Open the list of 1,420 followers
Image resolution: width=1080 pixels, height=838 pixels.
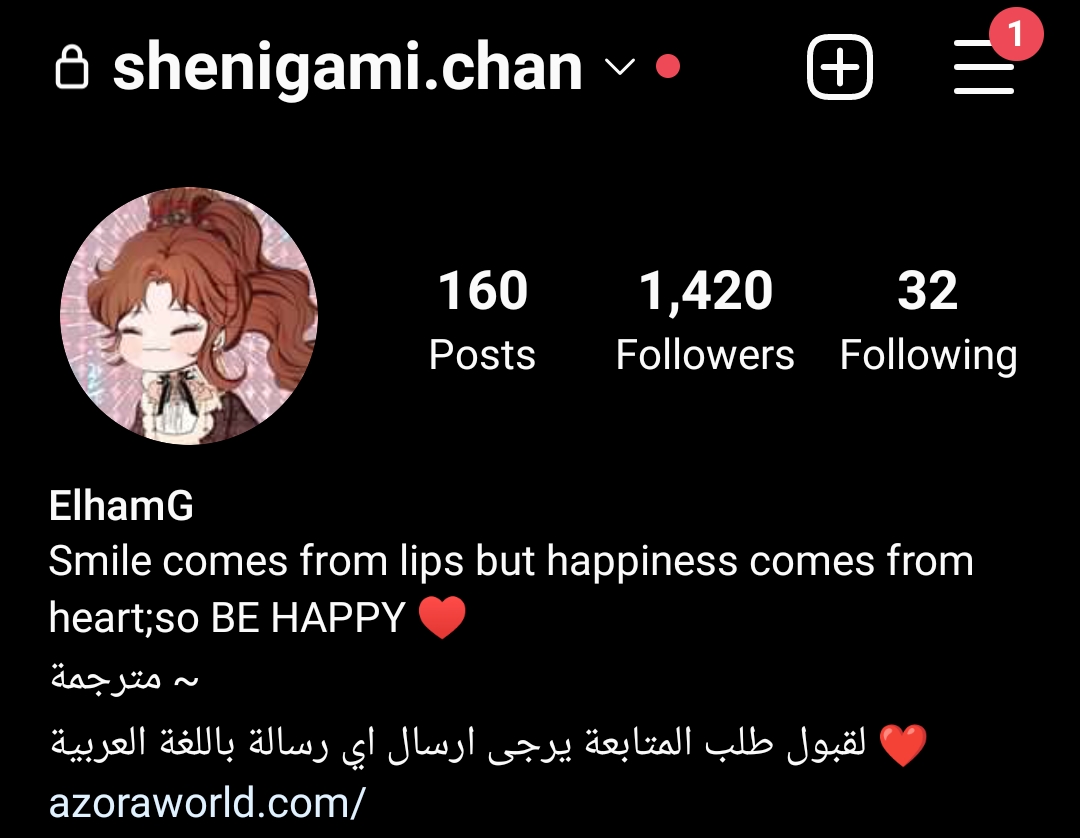(705, 320)
